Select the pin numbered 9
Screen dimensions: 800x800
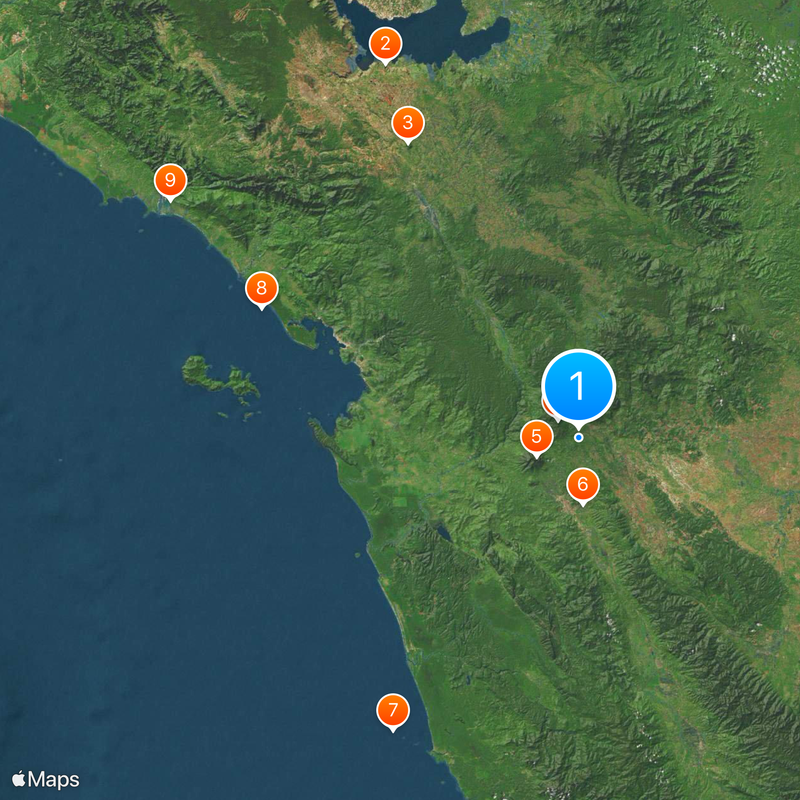click(170, 182)
